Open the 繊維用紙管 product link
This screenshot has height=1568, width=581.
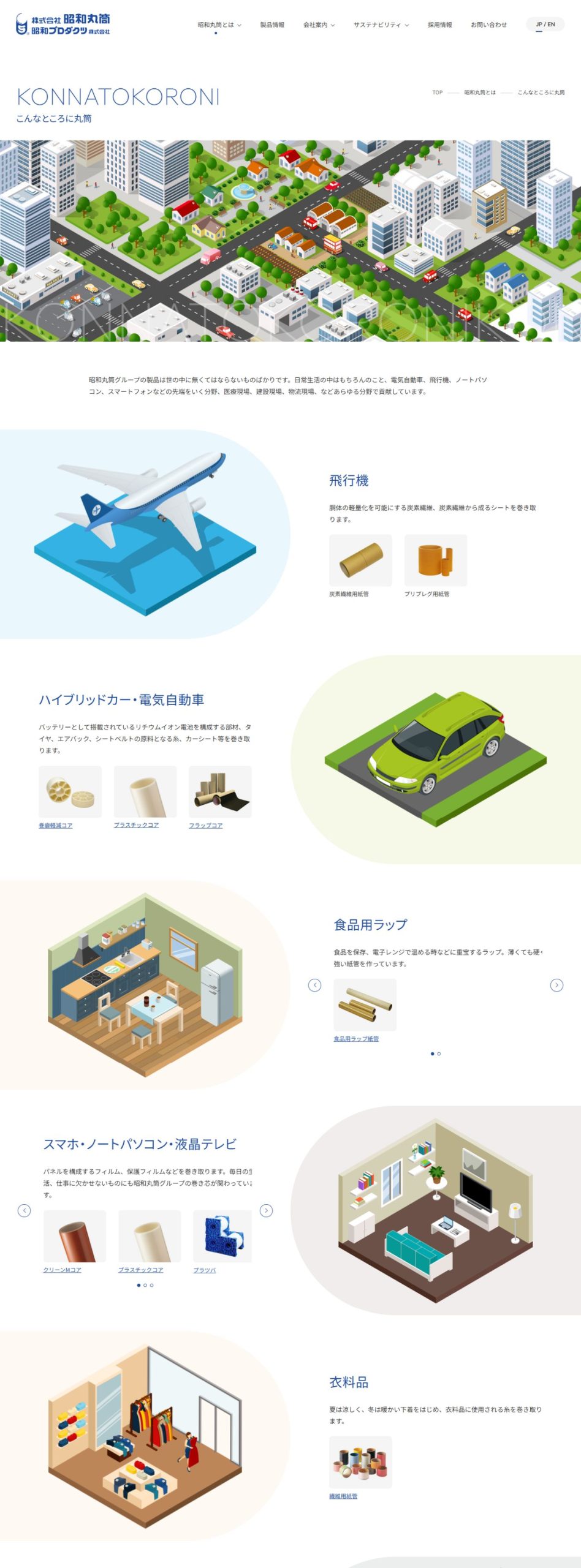343,1496
